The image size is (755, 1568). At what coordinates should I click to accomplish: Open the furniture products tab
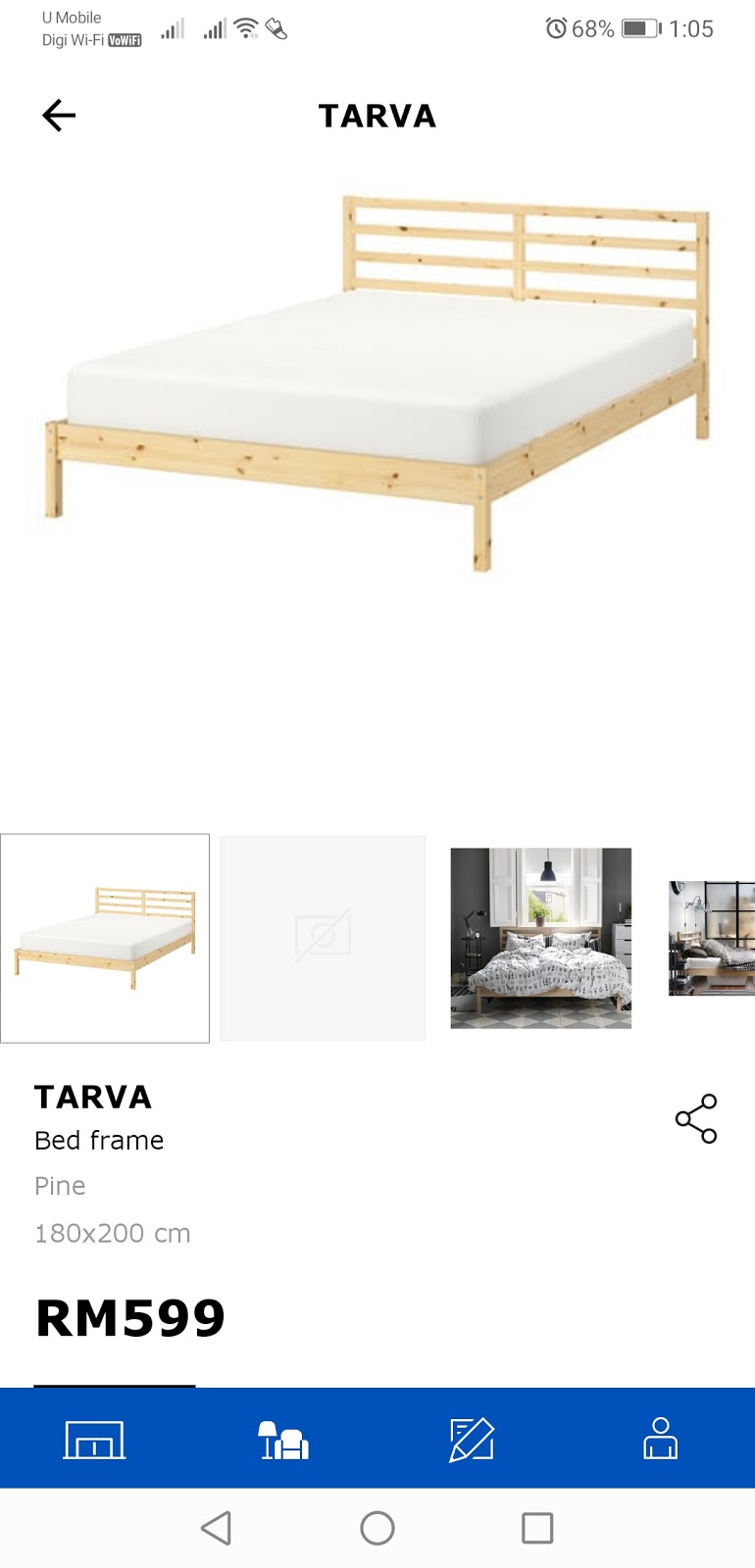(283, 1440)
